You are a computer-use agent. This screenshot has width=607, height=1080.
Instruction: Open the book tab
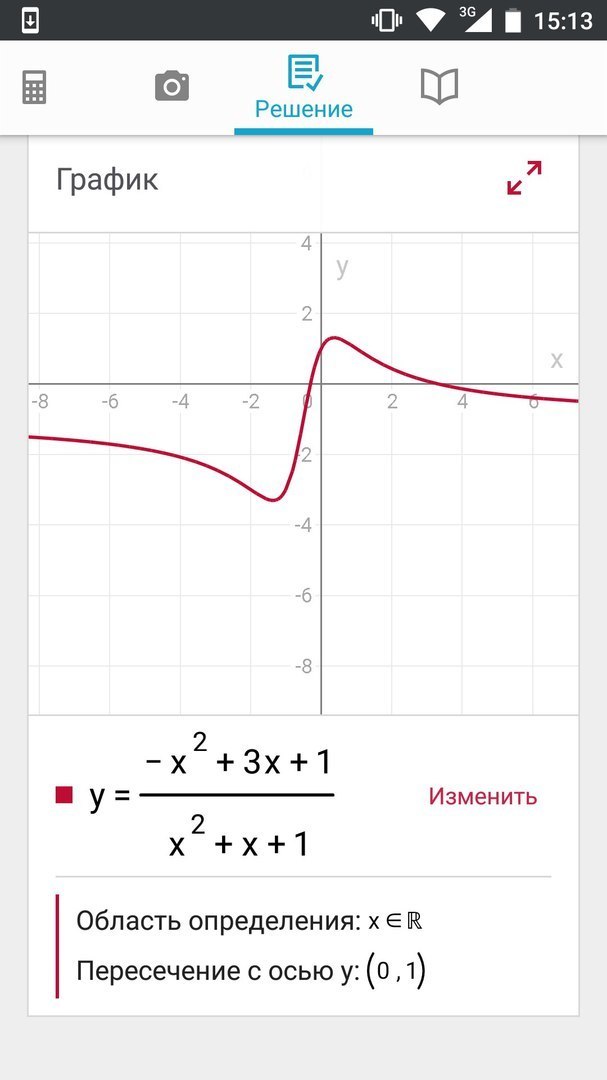pyautogui.click(x=439, y=87)
